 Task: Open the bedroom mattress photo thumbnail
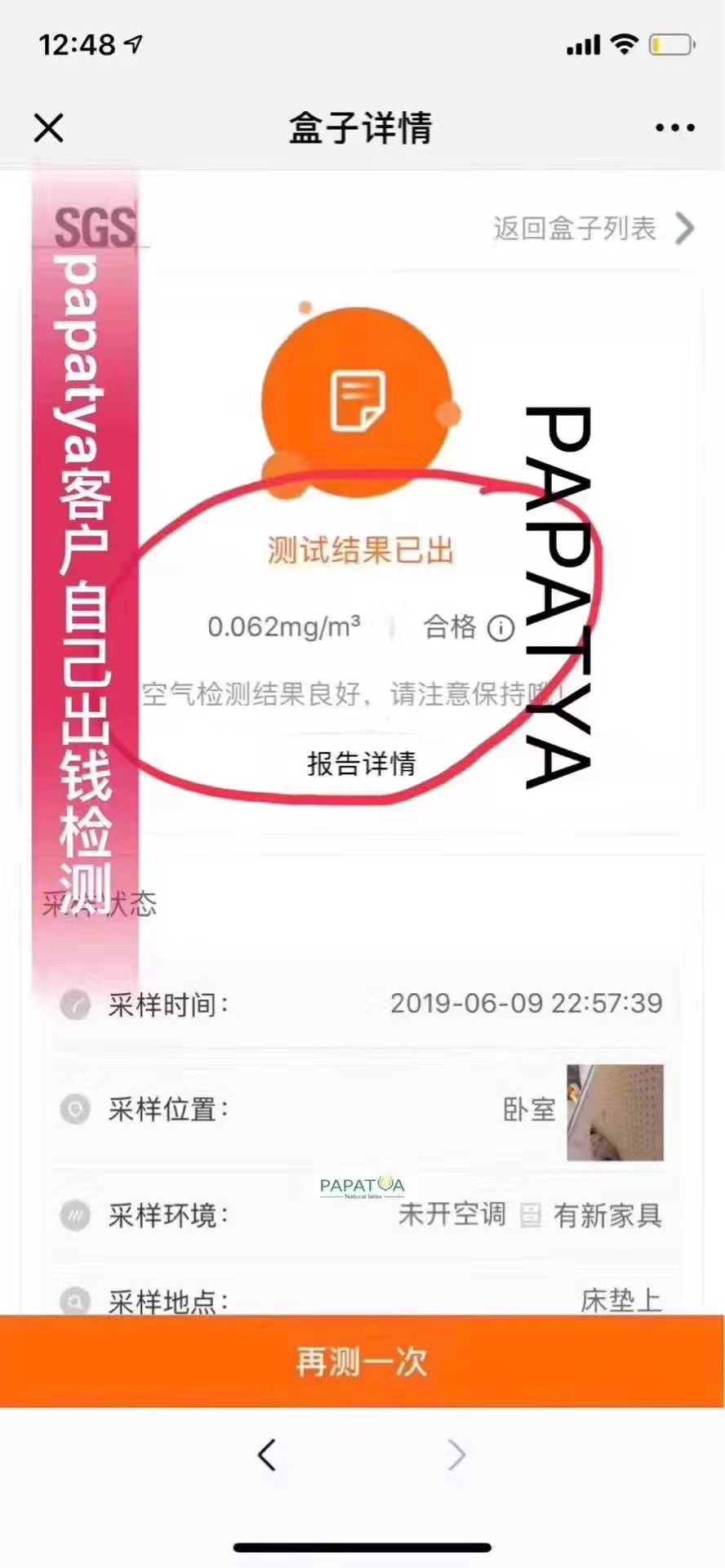[615, 1111]
